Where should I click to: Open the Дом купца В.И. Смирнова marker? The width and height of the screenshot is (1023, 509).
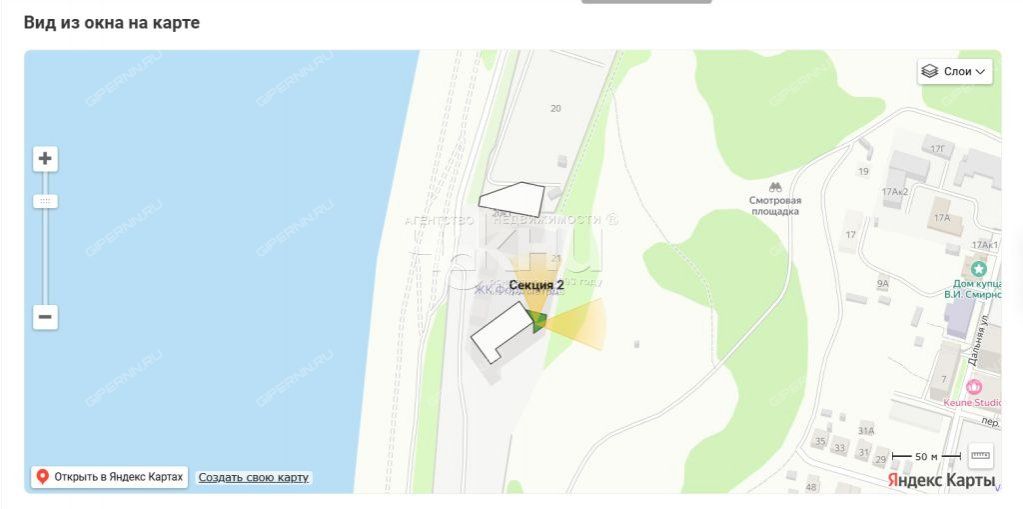click(x=979, y=269)
